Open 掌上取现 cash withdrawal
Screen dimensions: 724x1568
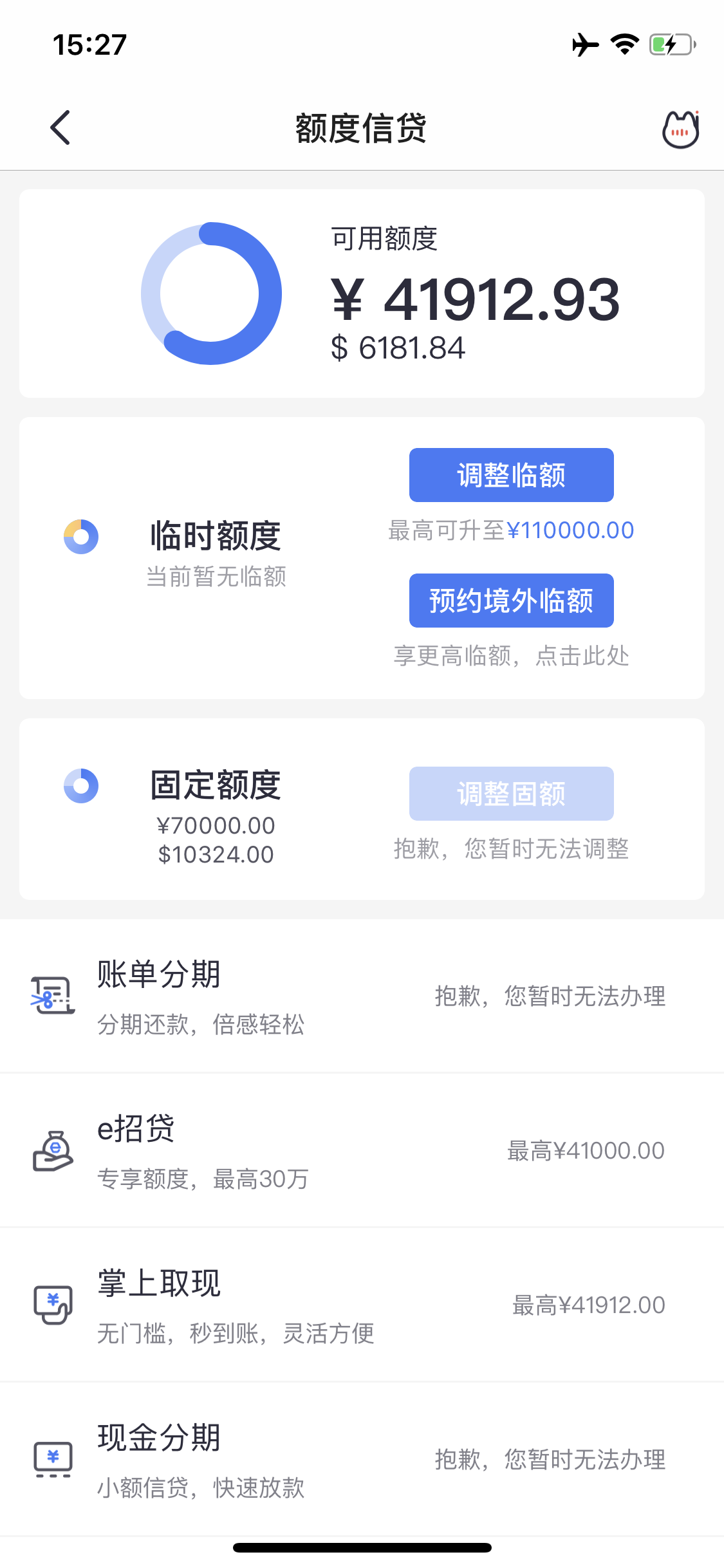(x=362, y=1305)
